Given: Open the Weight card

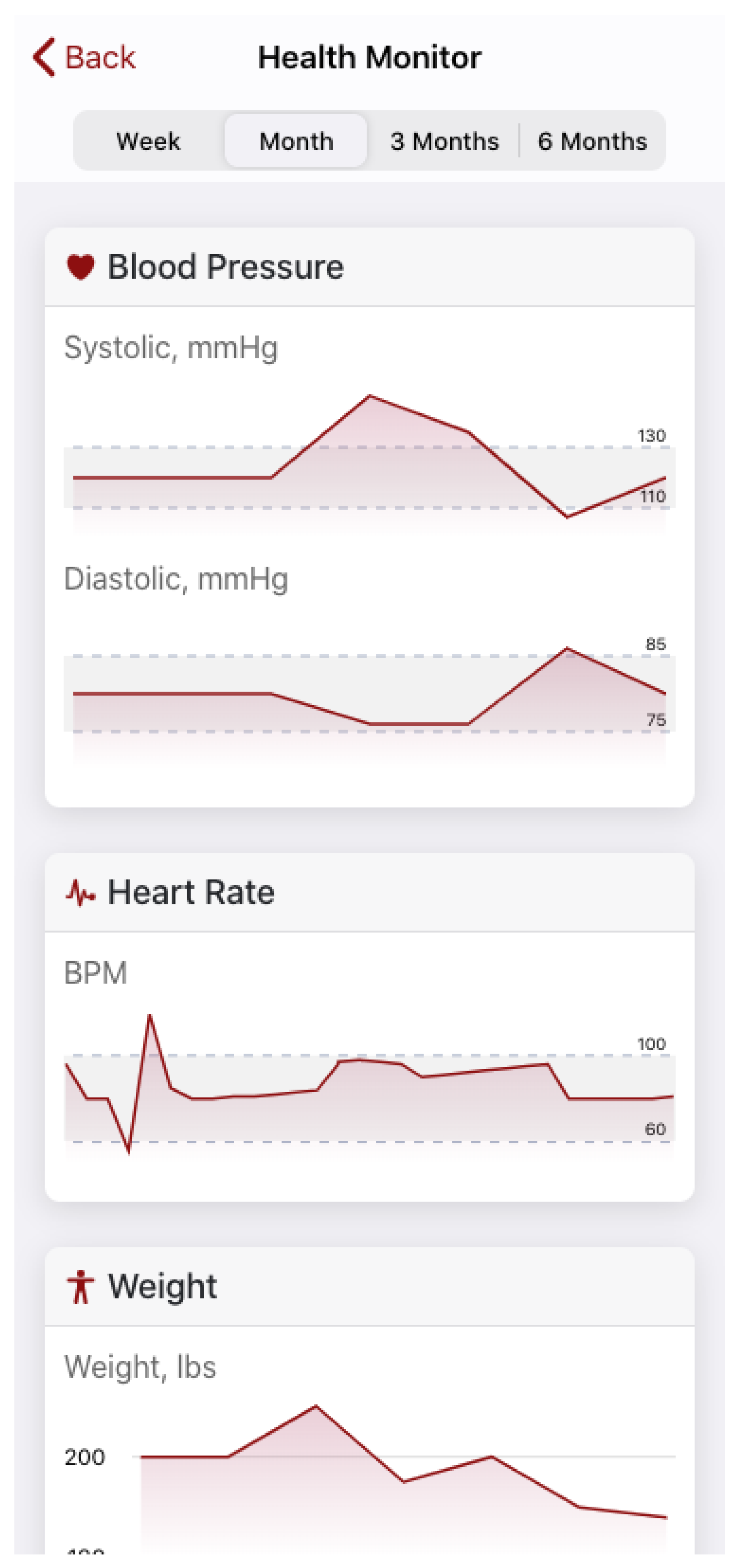Looking at the screenshot, I should [x=369, y=1287].
